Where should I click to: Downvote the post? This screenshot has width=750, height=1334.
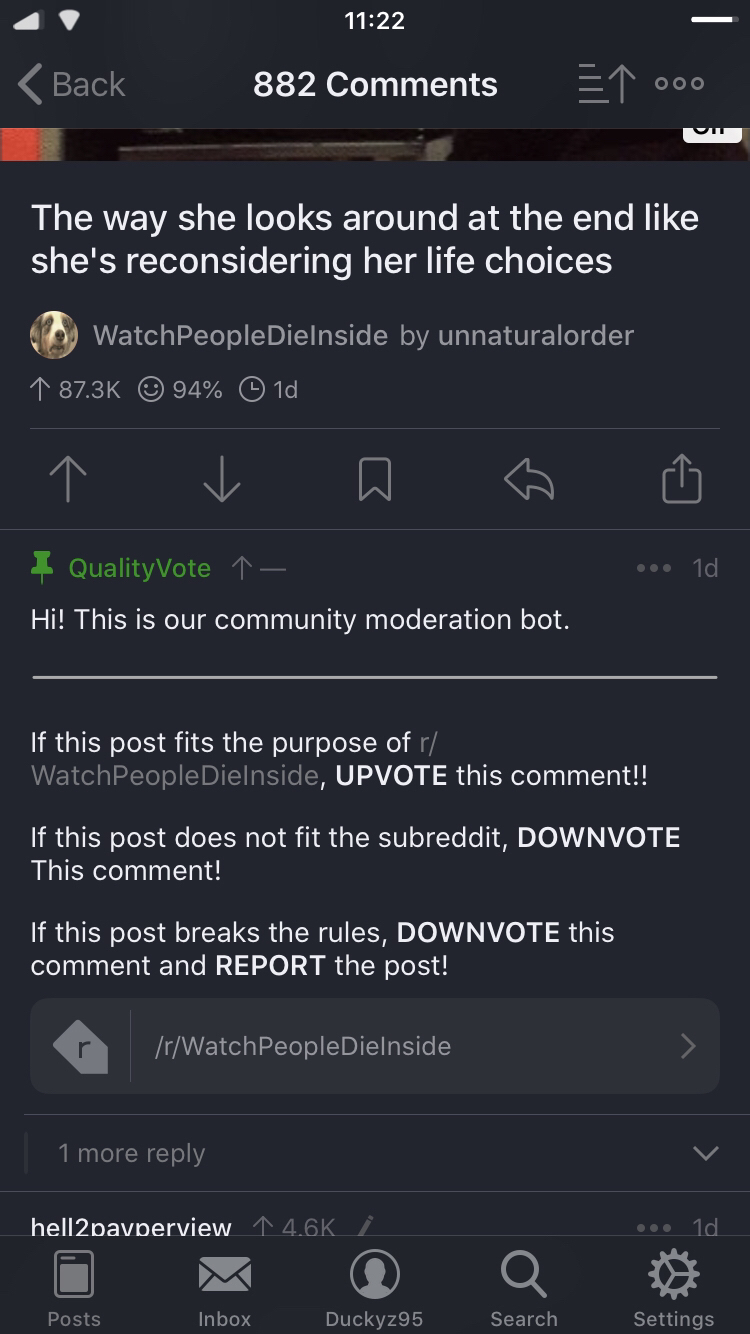tap(221, 480)
